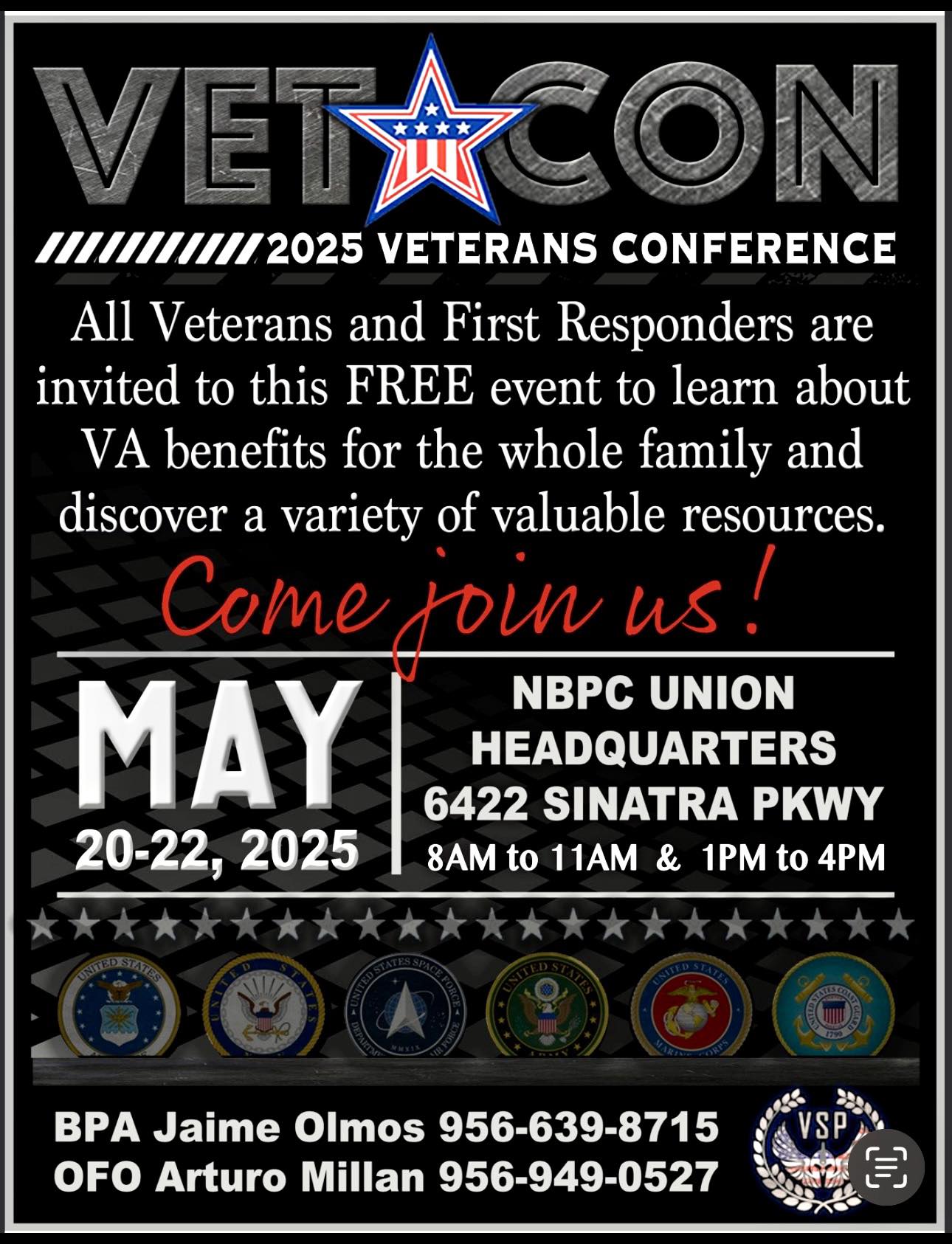Tap the Live Text scan icon

pyautogui.click(x=886, y=1167)
